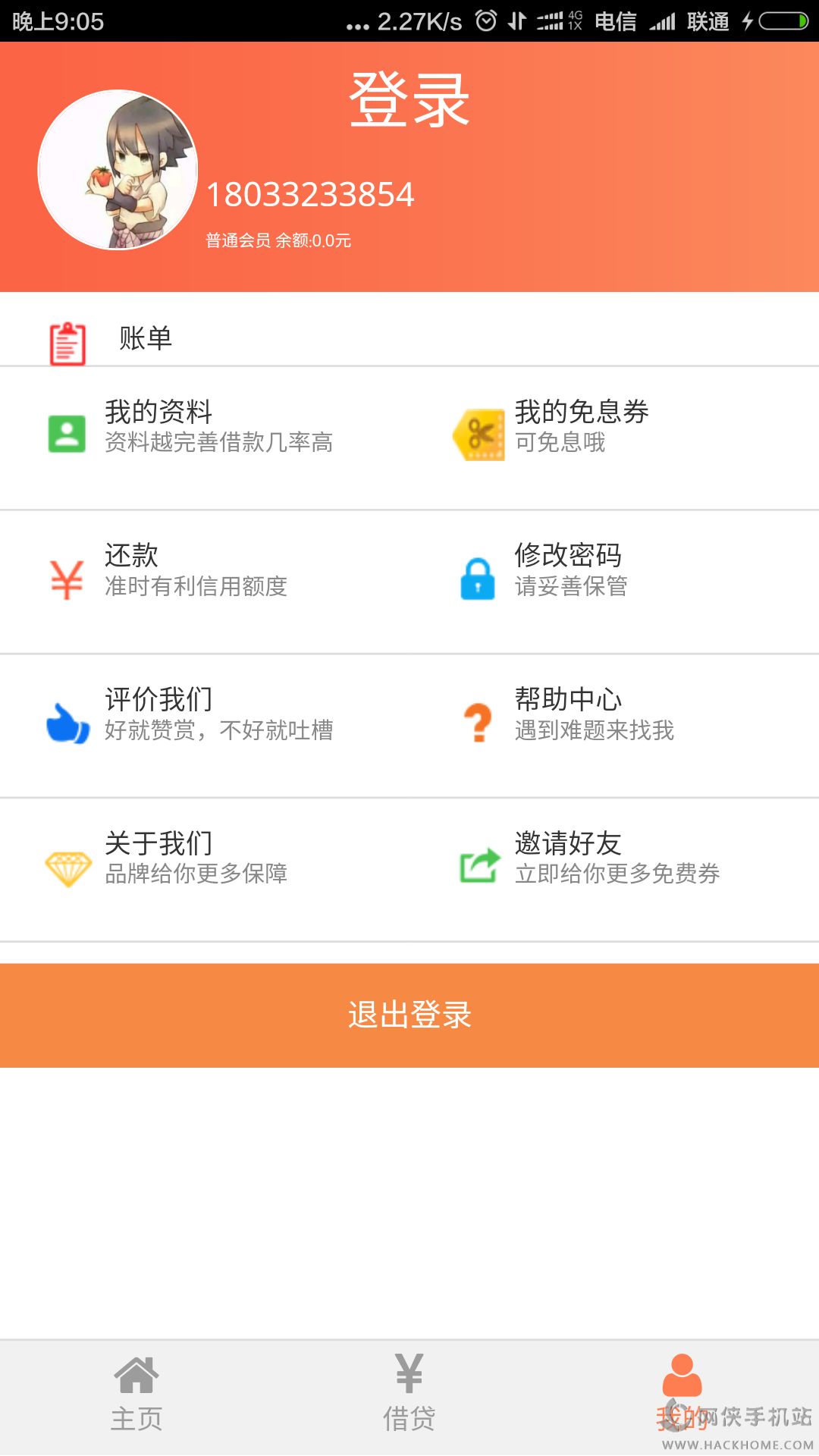Open 我的资料 profile info
The width and height of the screenshot is (819, 1456).
point(205,426)
